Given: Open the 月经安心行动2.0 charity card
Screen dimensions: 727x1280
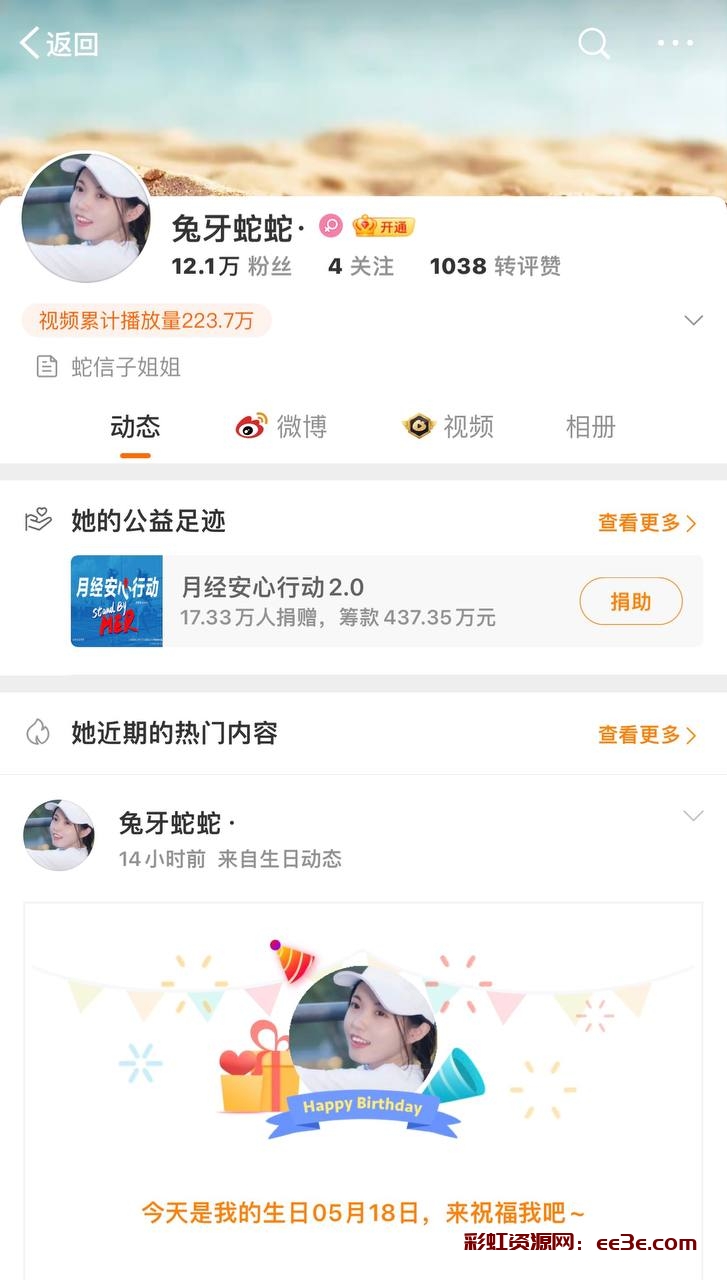Looking at the screenshot, I should tap(320, 601).
